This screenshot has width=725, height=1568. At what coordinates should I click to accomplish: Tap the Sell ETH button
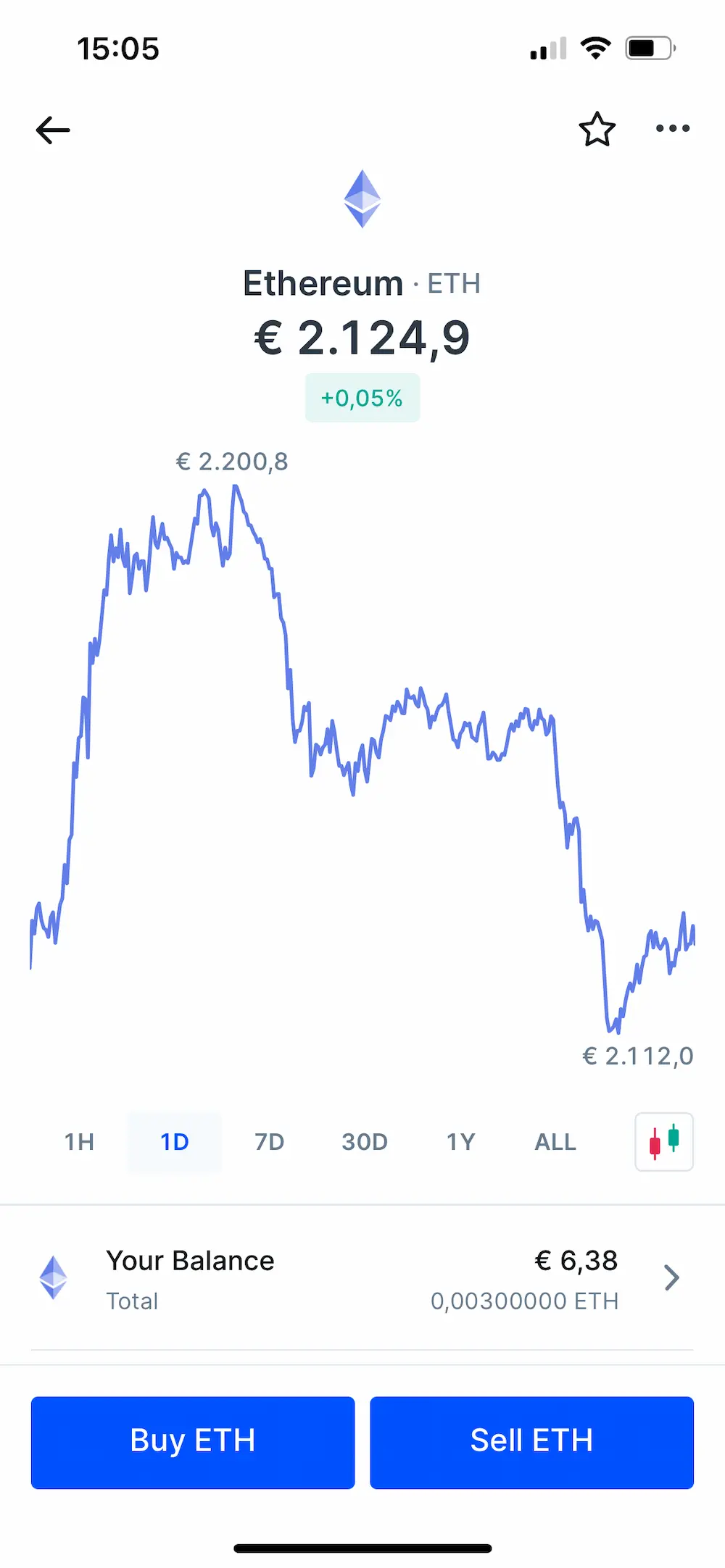pyautogui.click(x=531, y=1442)
